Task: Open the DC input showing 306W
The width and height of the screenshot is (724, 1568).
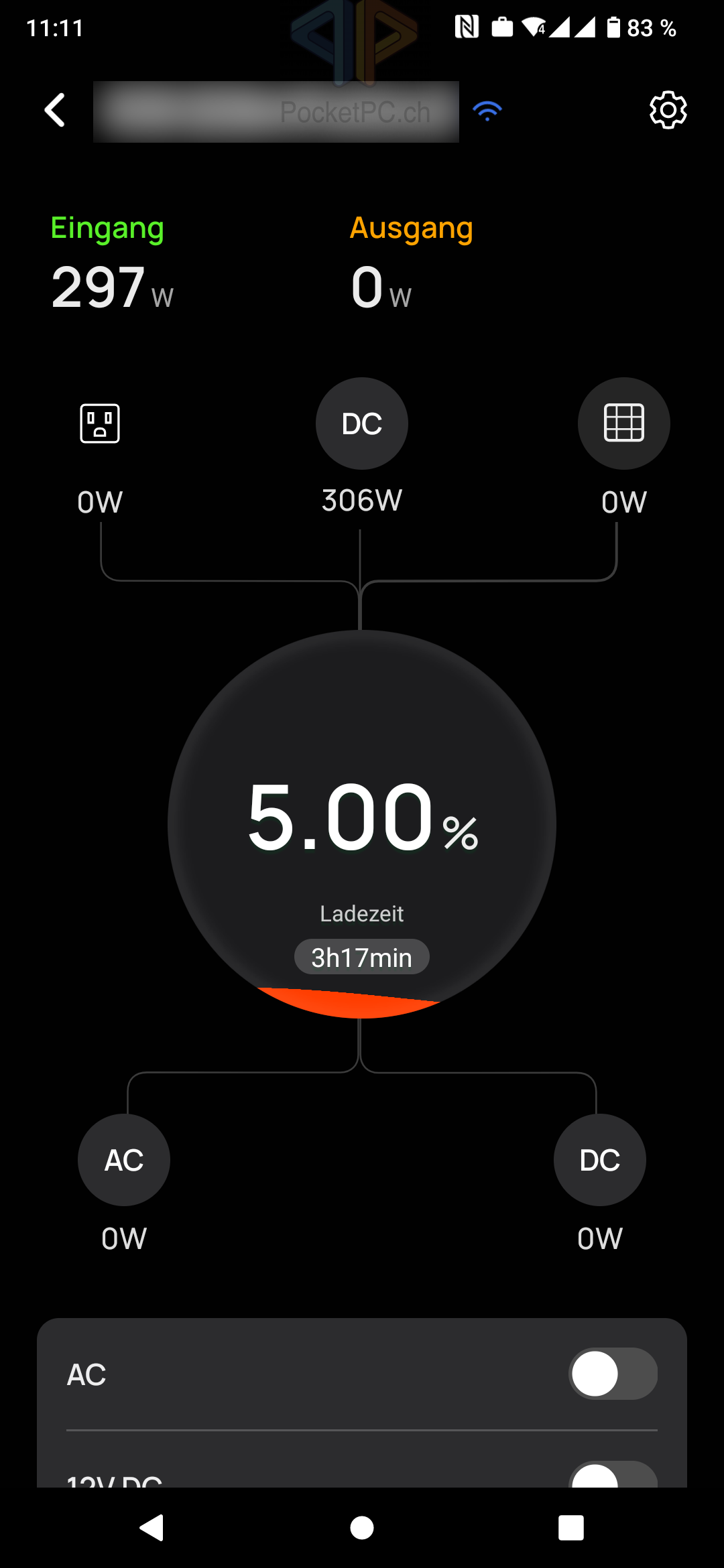Action: pos(362,423)
